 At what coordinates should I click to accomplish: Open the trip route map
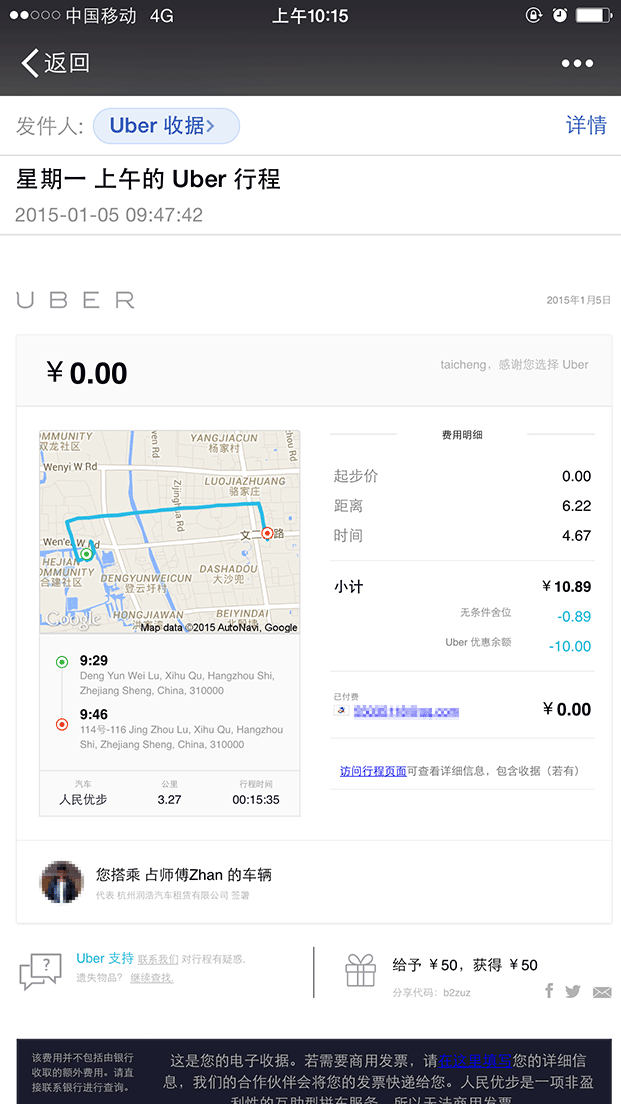tap(169, 532)
